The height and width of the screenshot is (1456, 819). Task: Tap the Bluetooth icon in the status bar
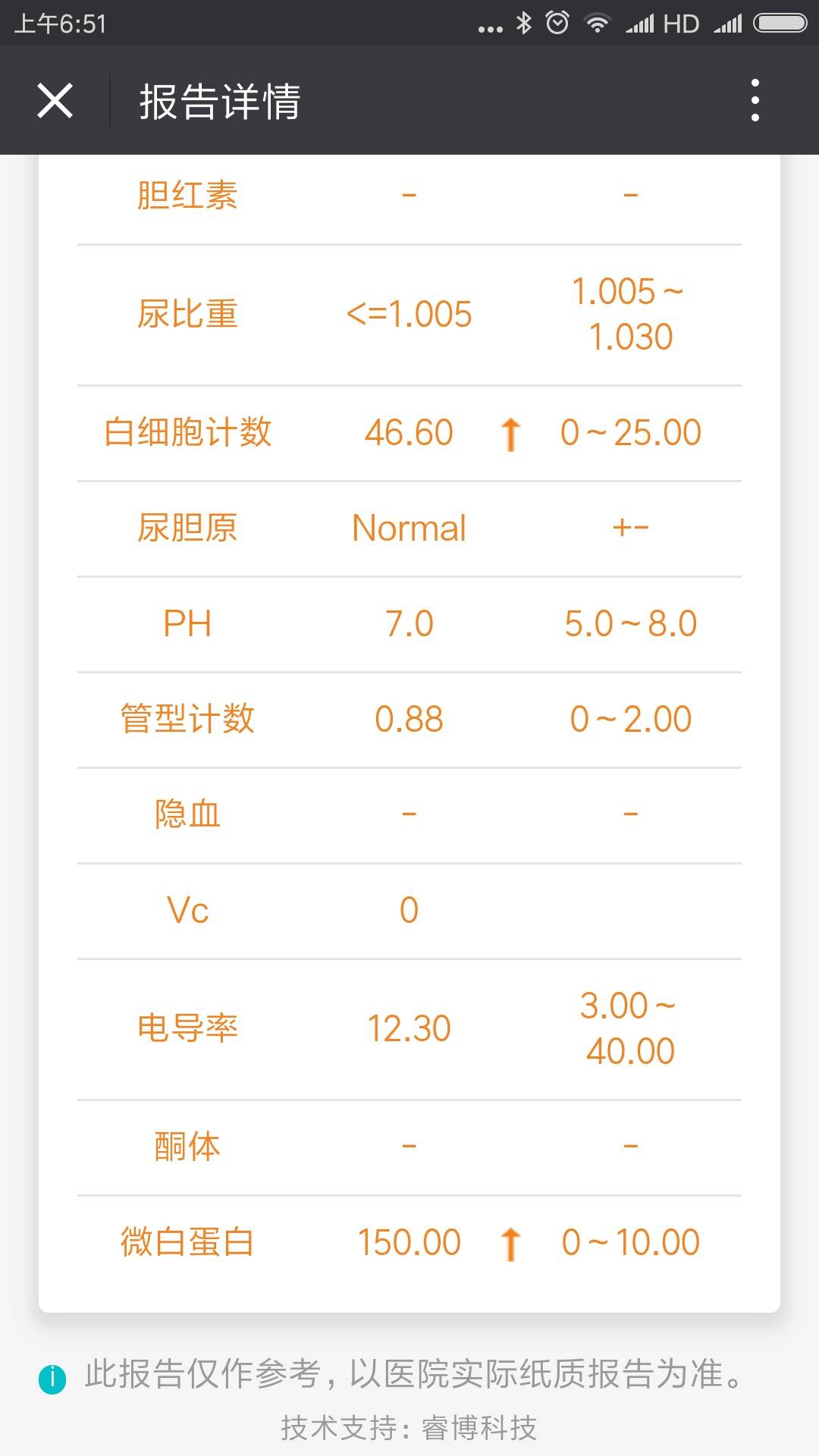tap(522, 23)
